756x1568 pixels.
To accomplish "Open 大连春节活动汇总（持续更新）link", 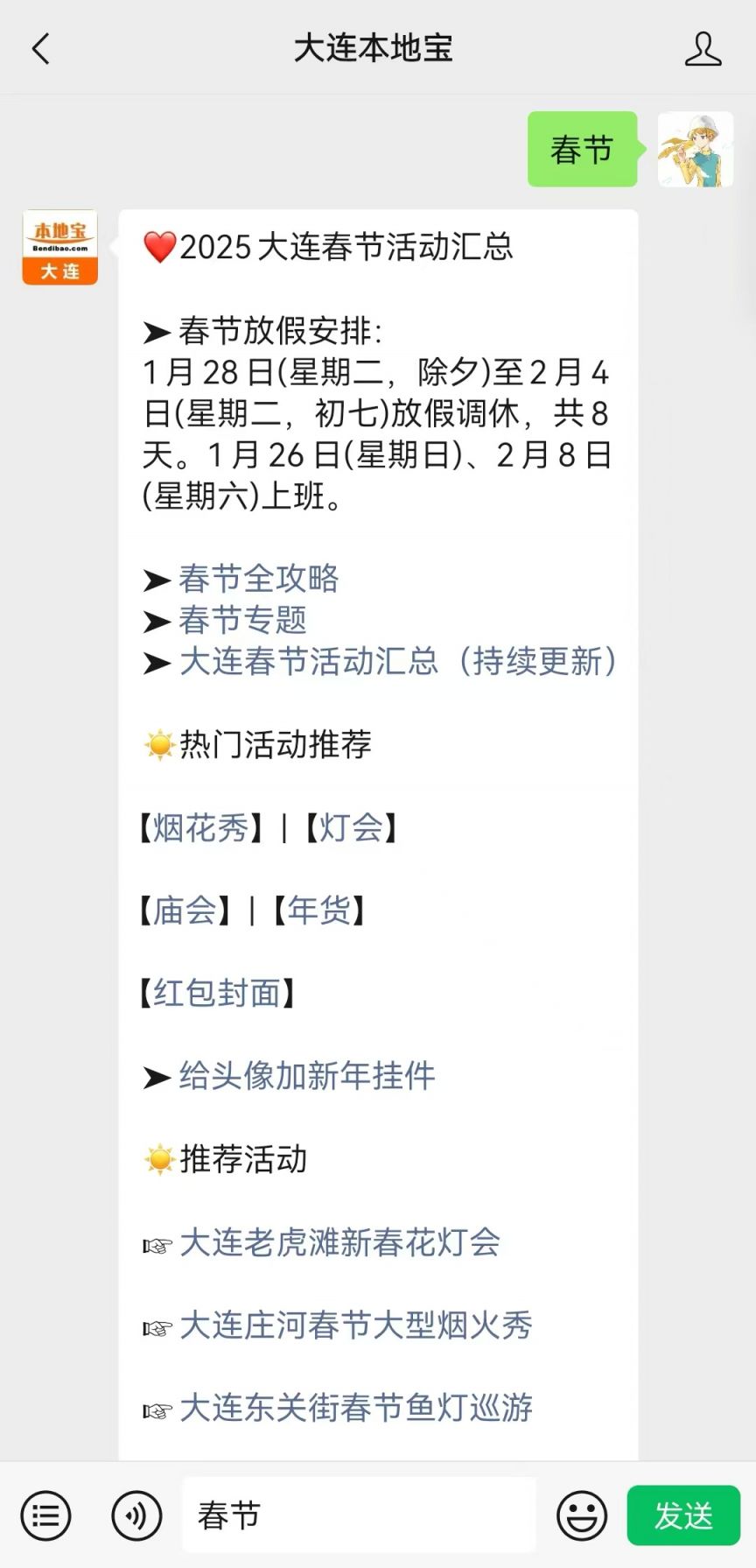I will point(398,661).
